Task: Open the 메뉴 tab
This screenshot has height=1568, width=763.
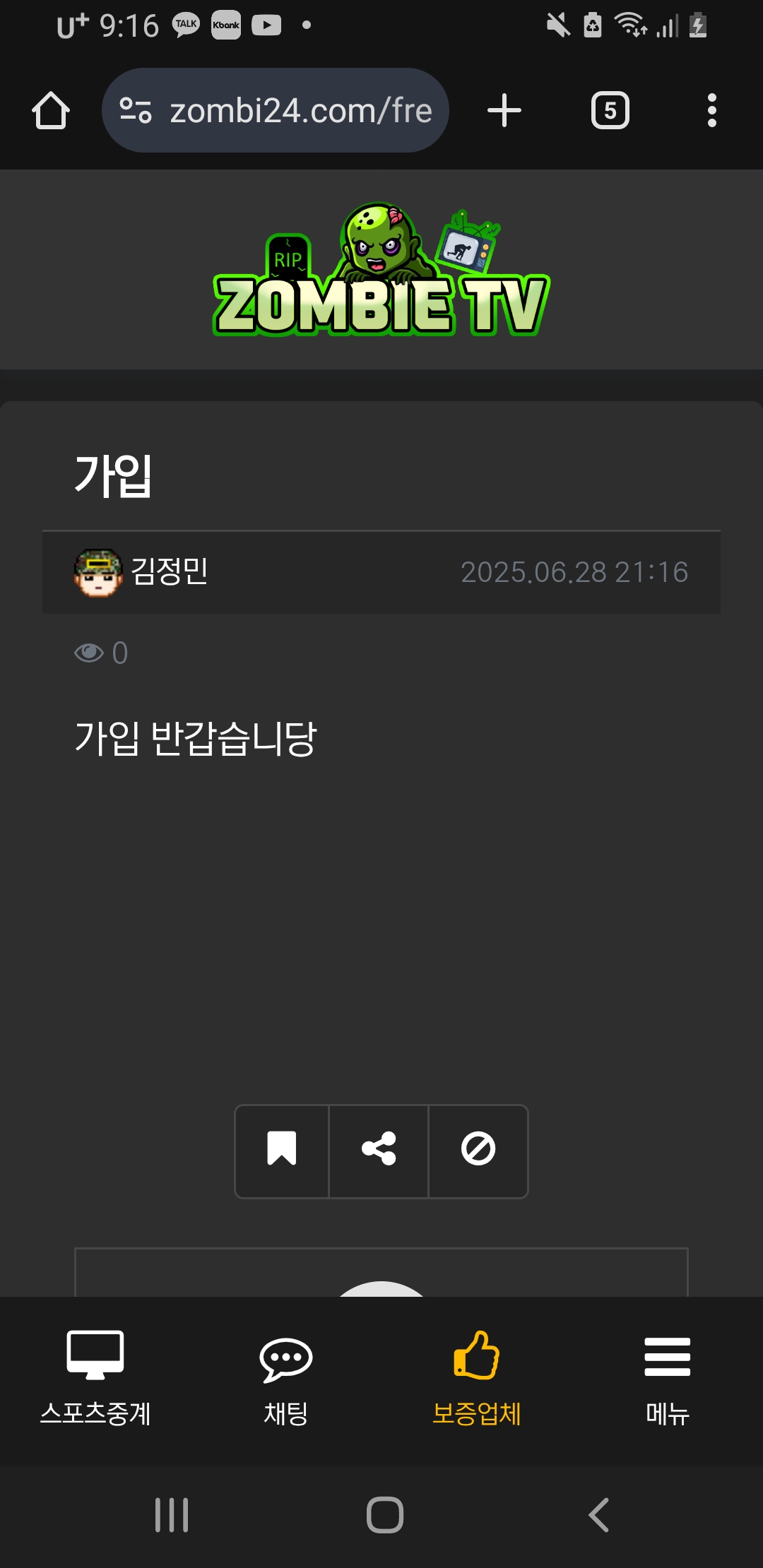Action: 668,1379
